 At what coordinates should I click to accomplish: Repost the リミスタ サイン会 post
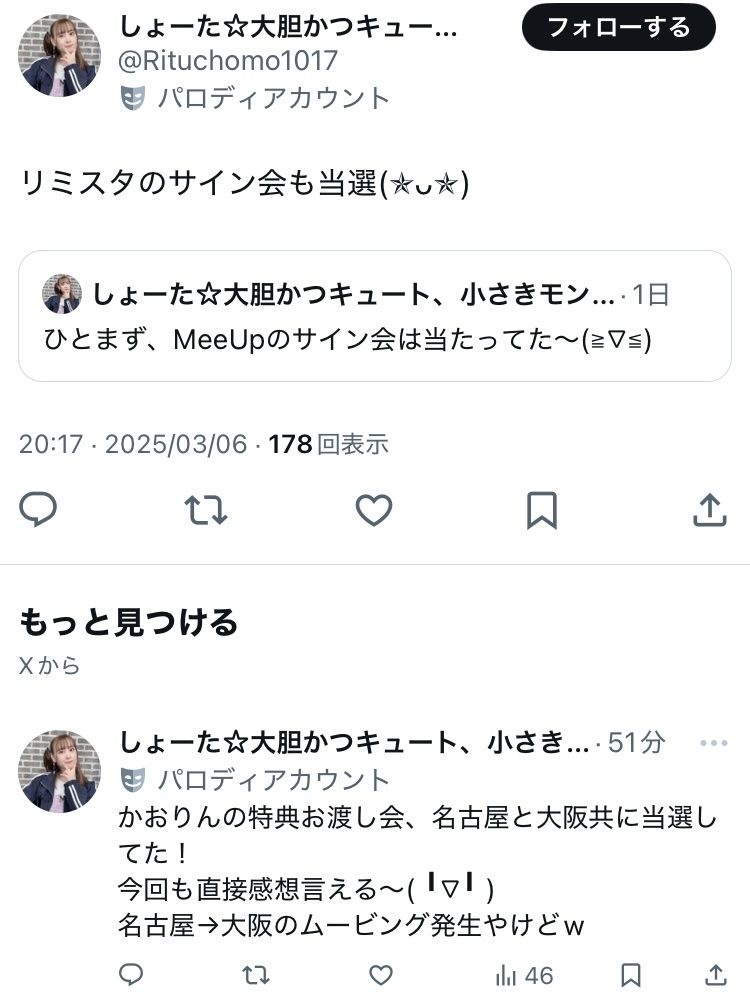[206, 510]
